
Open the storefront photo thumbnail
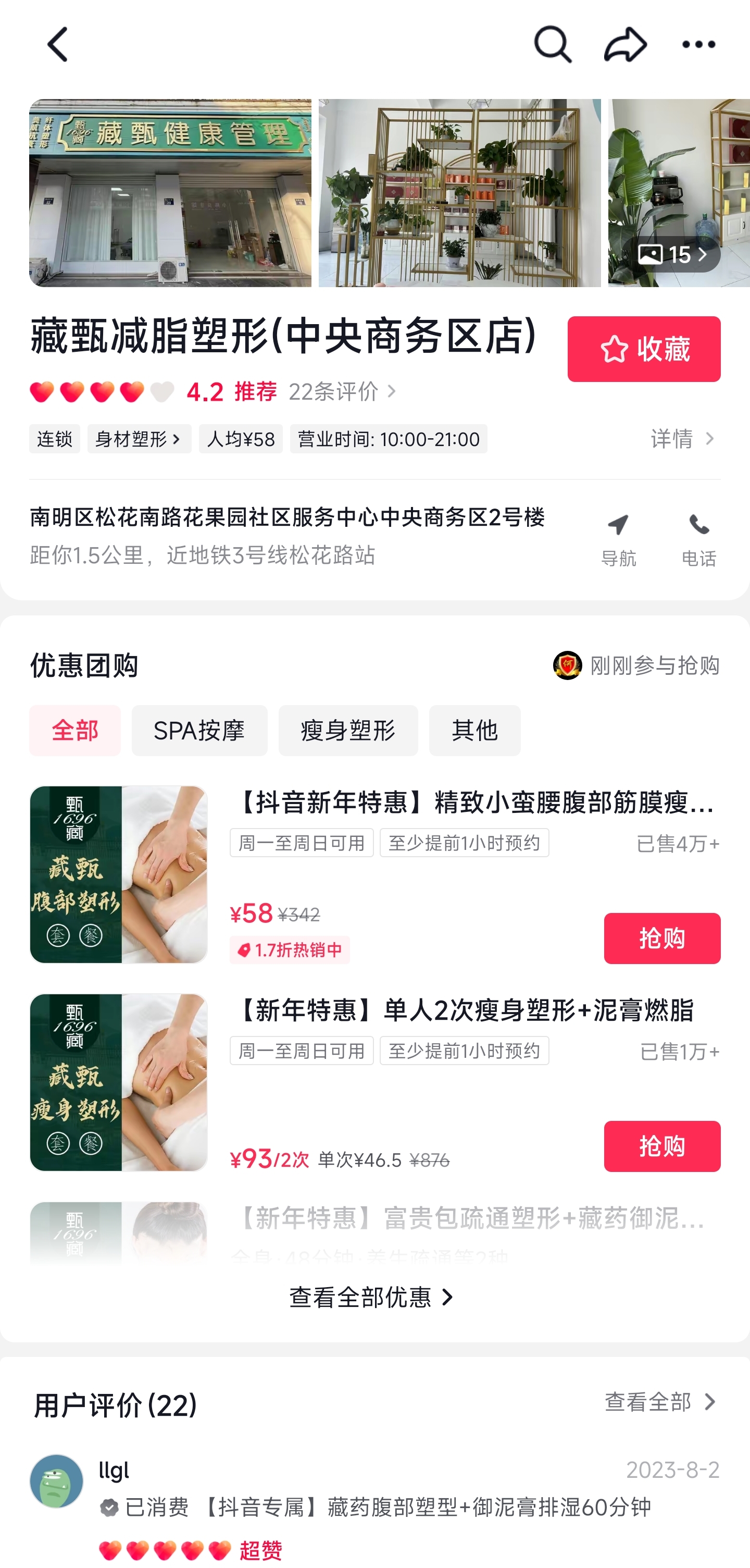(170, 192)
